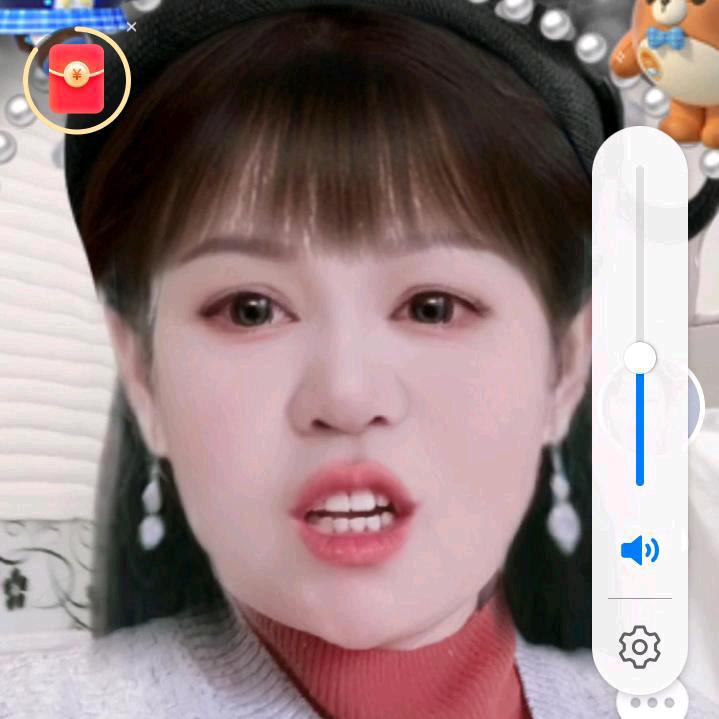The width and height of the screenshot is (719, 719).
Task: Dismiss the red envelope widget
Action: pyautogui.click(x=131, y=27)
